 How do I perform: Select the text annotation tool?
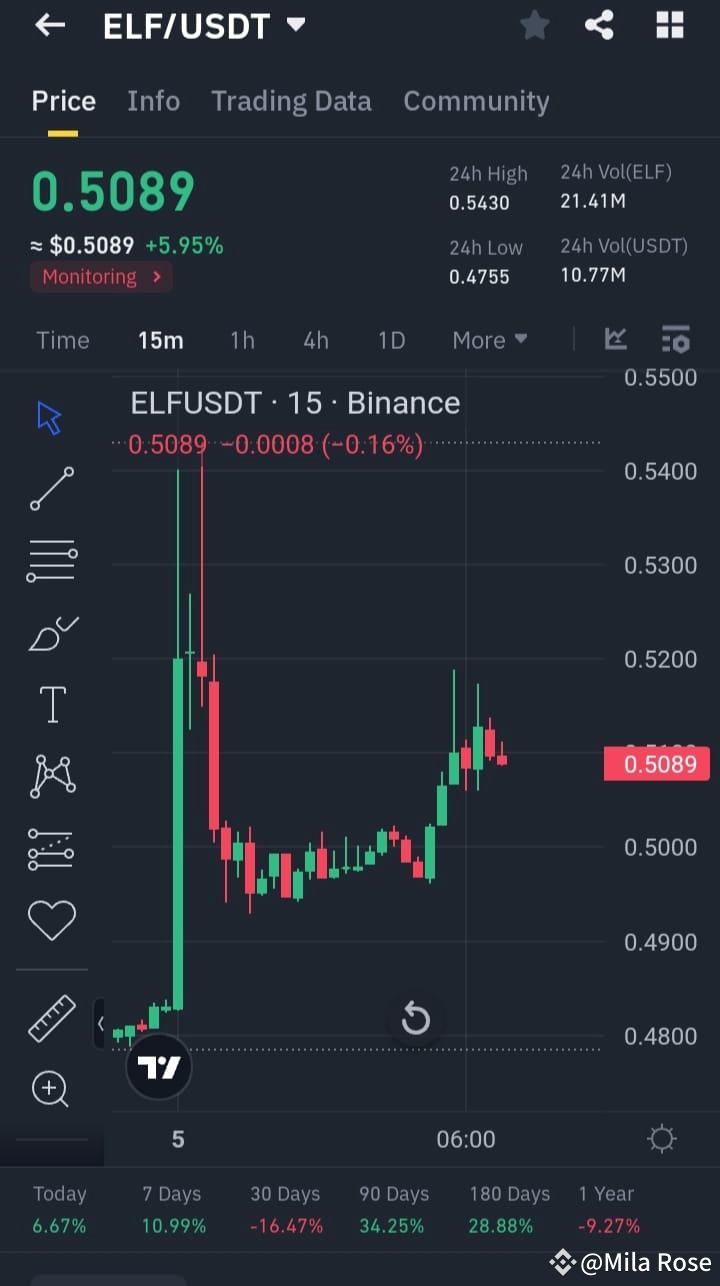pos(50,703)
